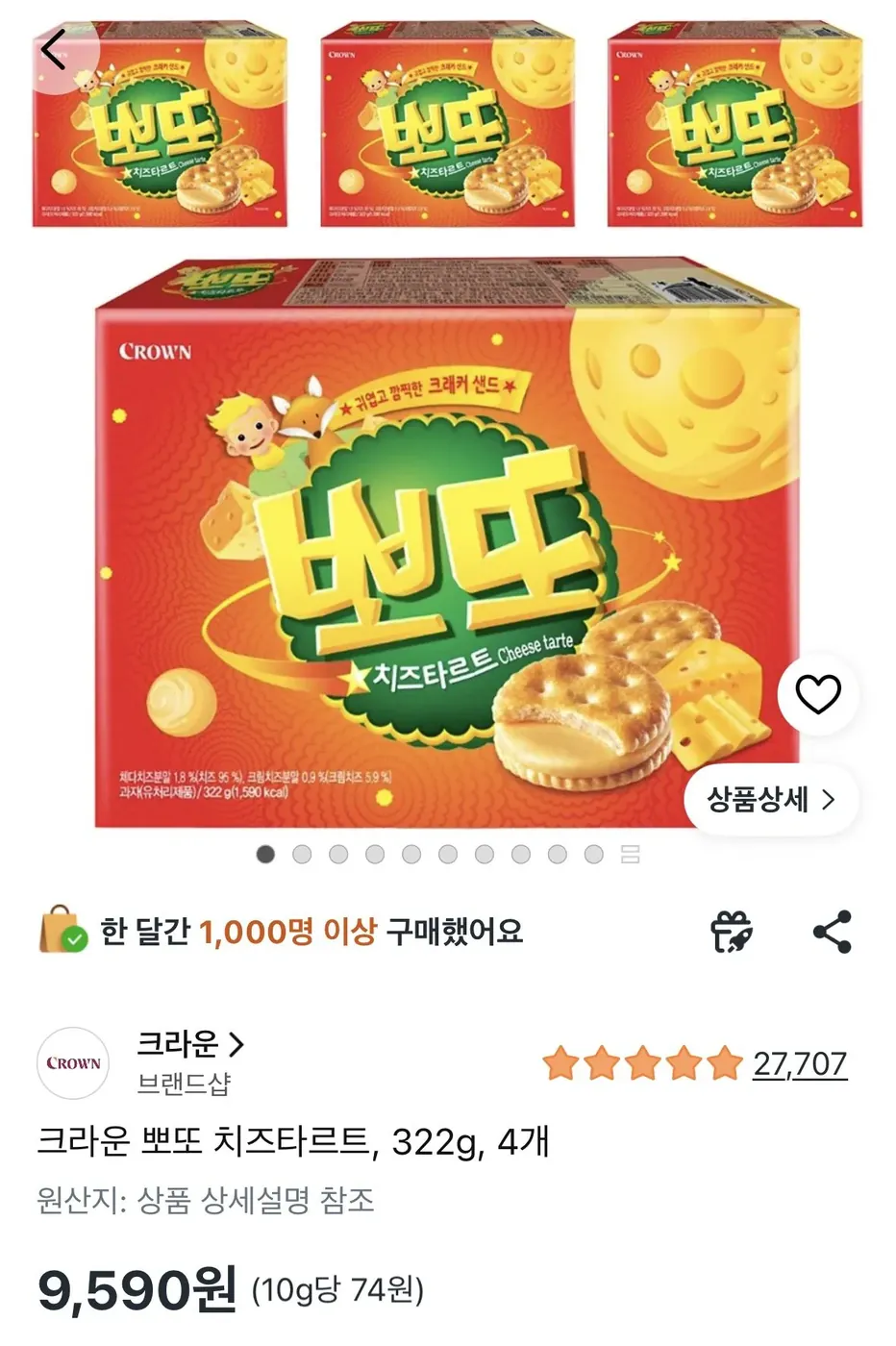The height and width of the screenshot is (1346, 896).
Task: Click the green shopping bag purchase icon
Action: pyautogui.click(x=60, y=931)
